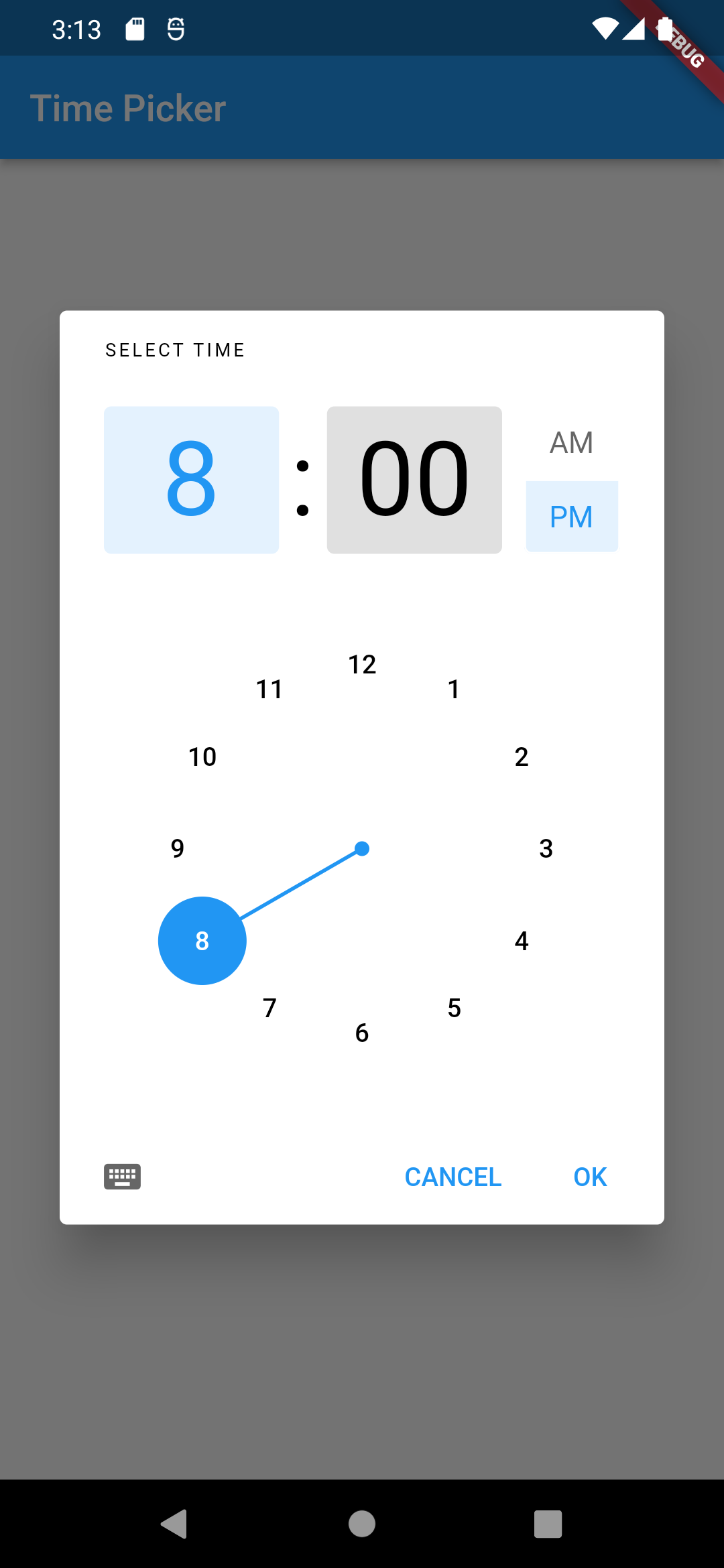Set the hour to 5 on the dial
The image size is (724, 1568).
[x=455, y=1008]
